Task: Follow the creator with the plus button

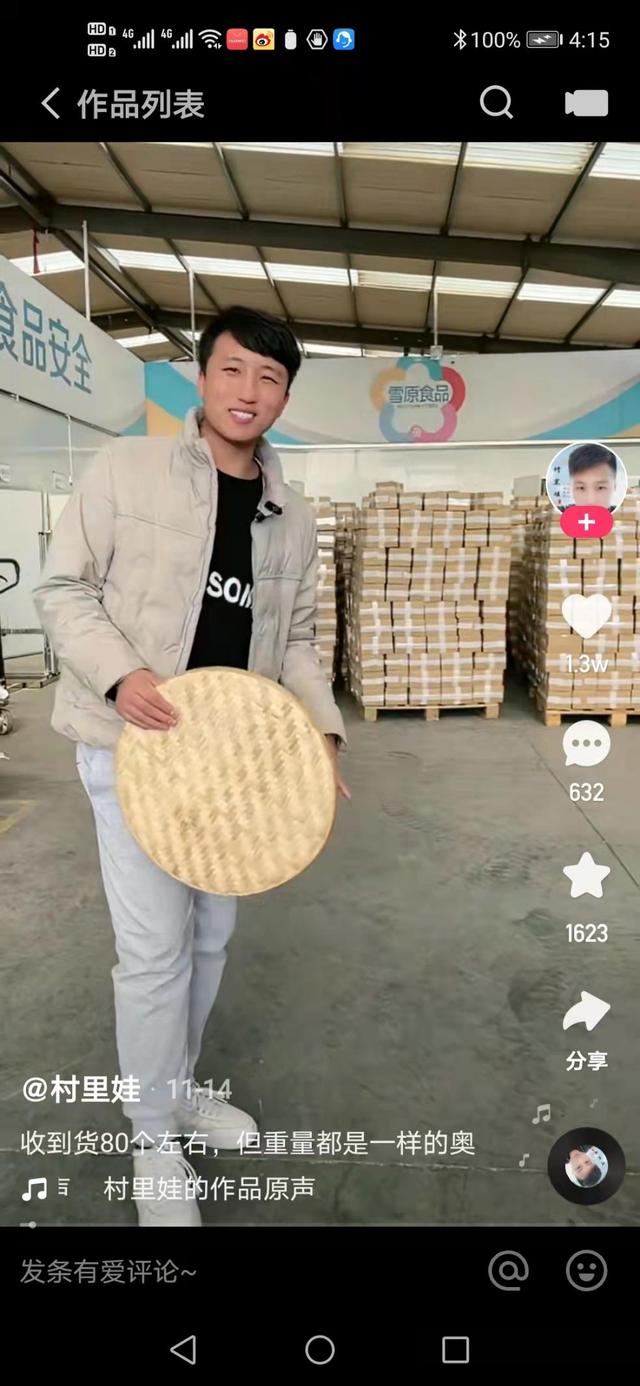Action: [x=586, y=523]
